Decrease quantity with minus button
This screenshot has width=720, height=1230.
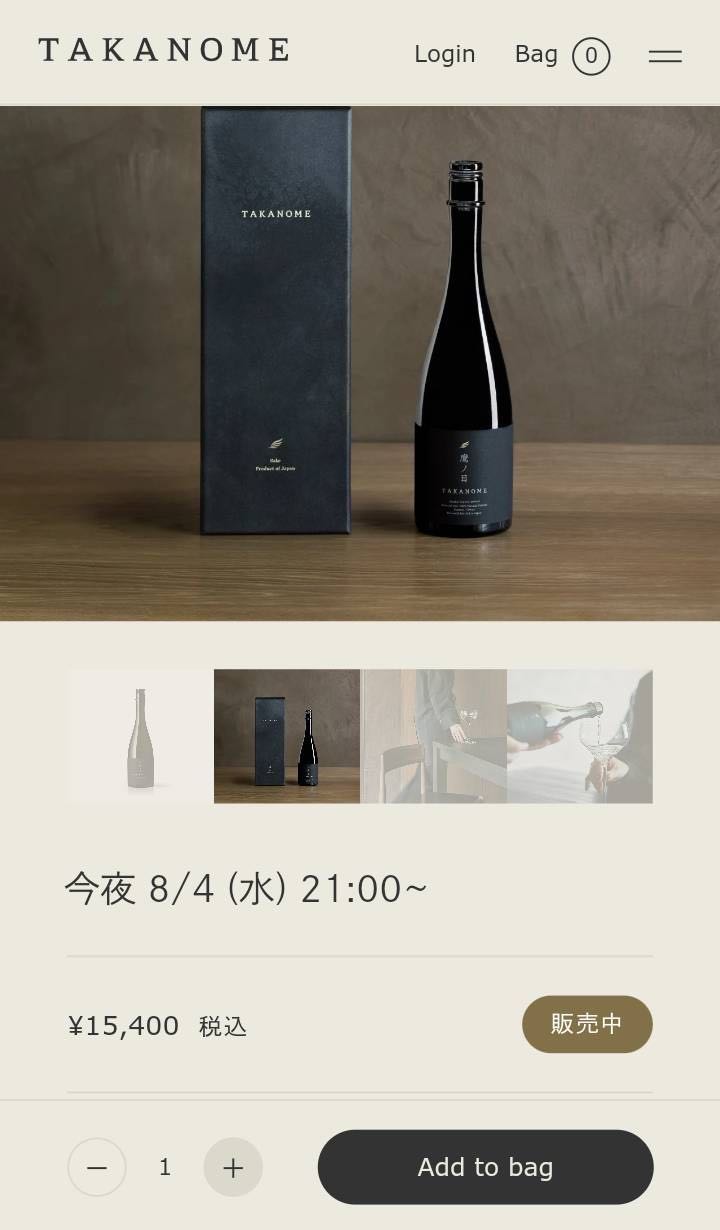pos(97,1167)
